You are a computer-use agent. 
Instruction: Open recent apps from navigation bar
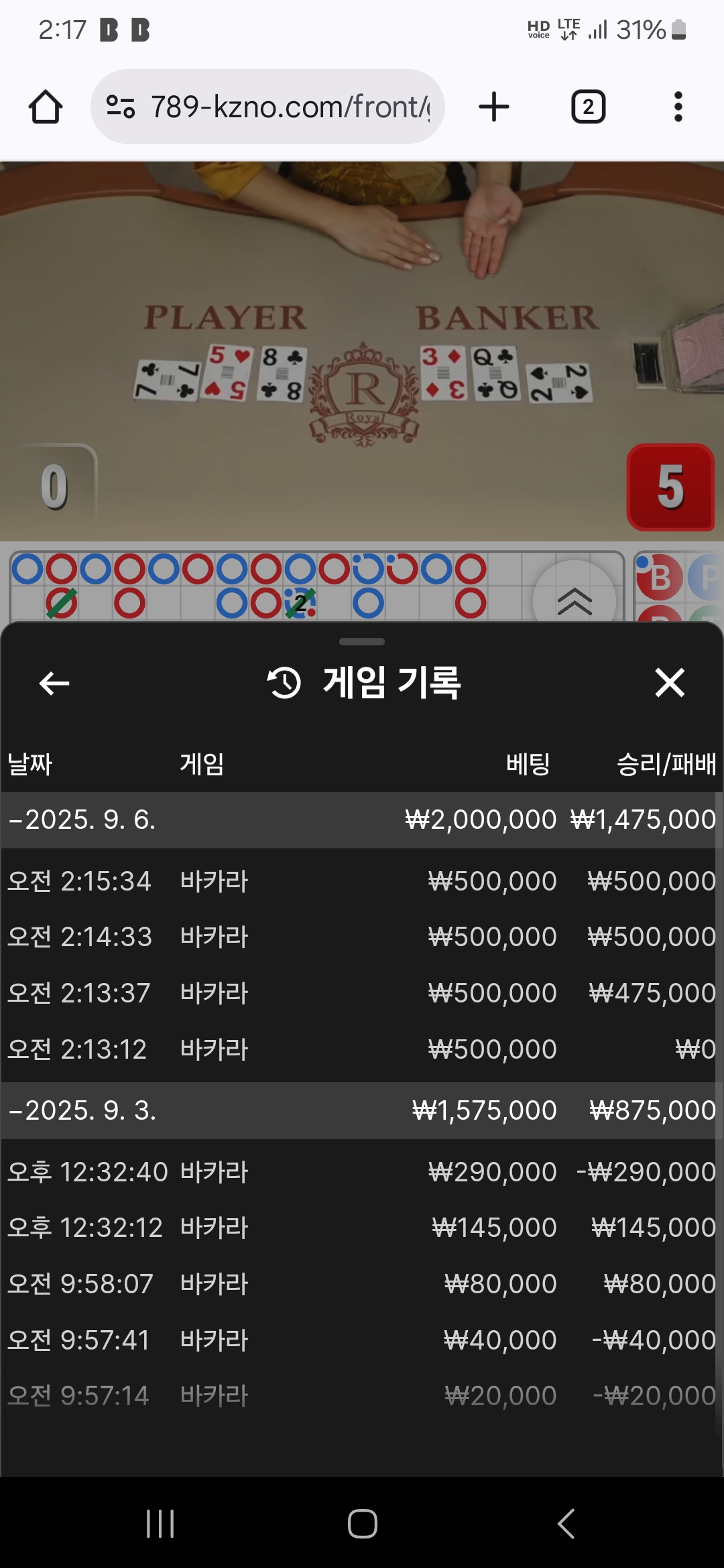pyautogui.click(x=160, y=1524)
